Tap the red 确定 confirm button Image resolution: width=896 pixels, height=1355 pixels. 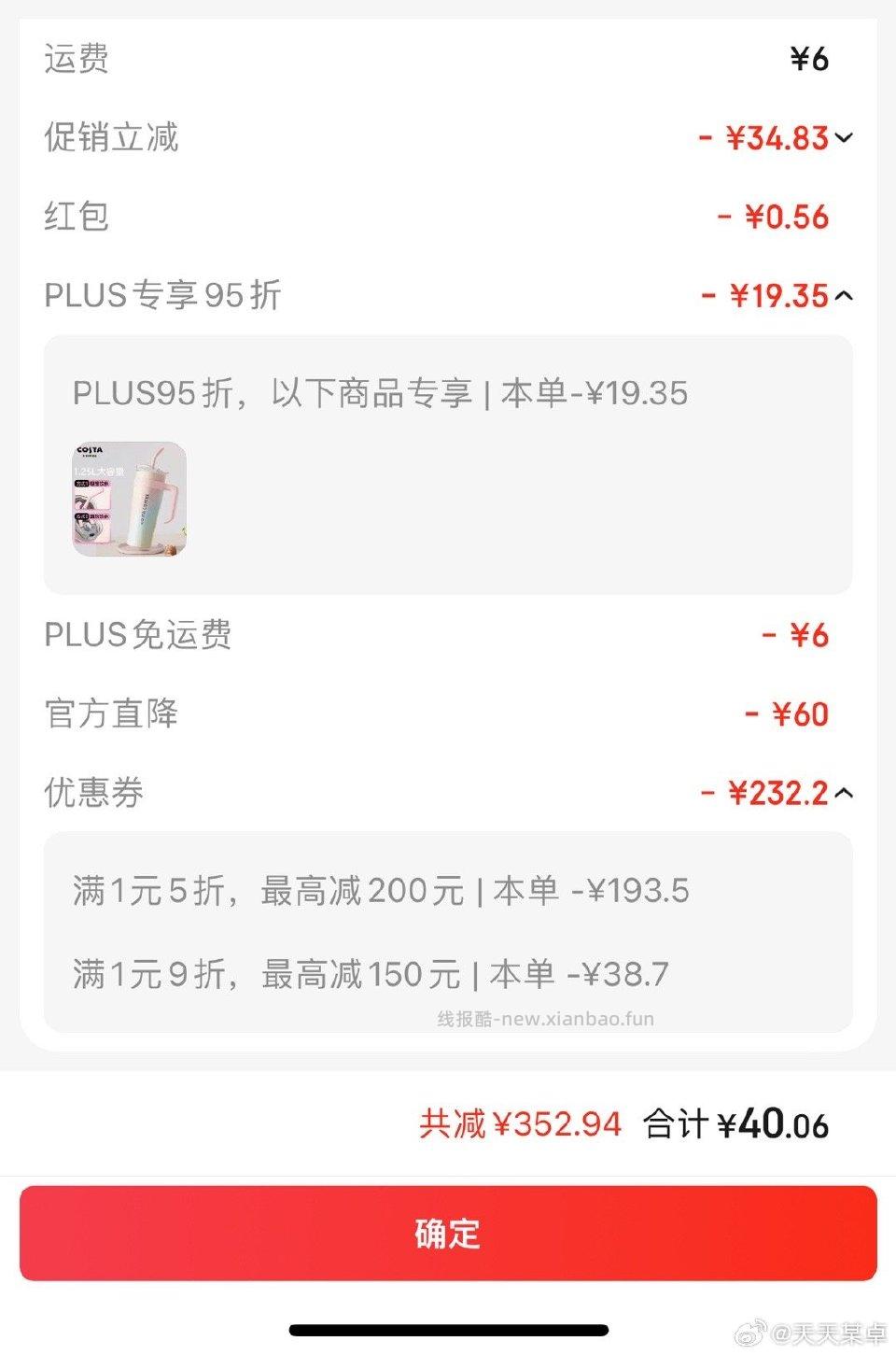click(448, 1234)
